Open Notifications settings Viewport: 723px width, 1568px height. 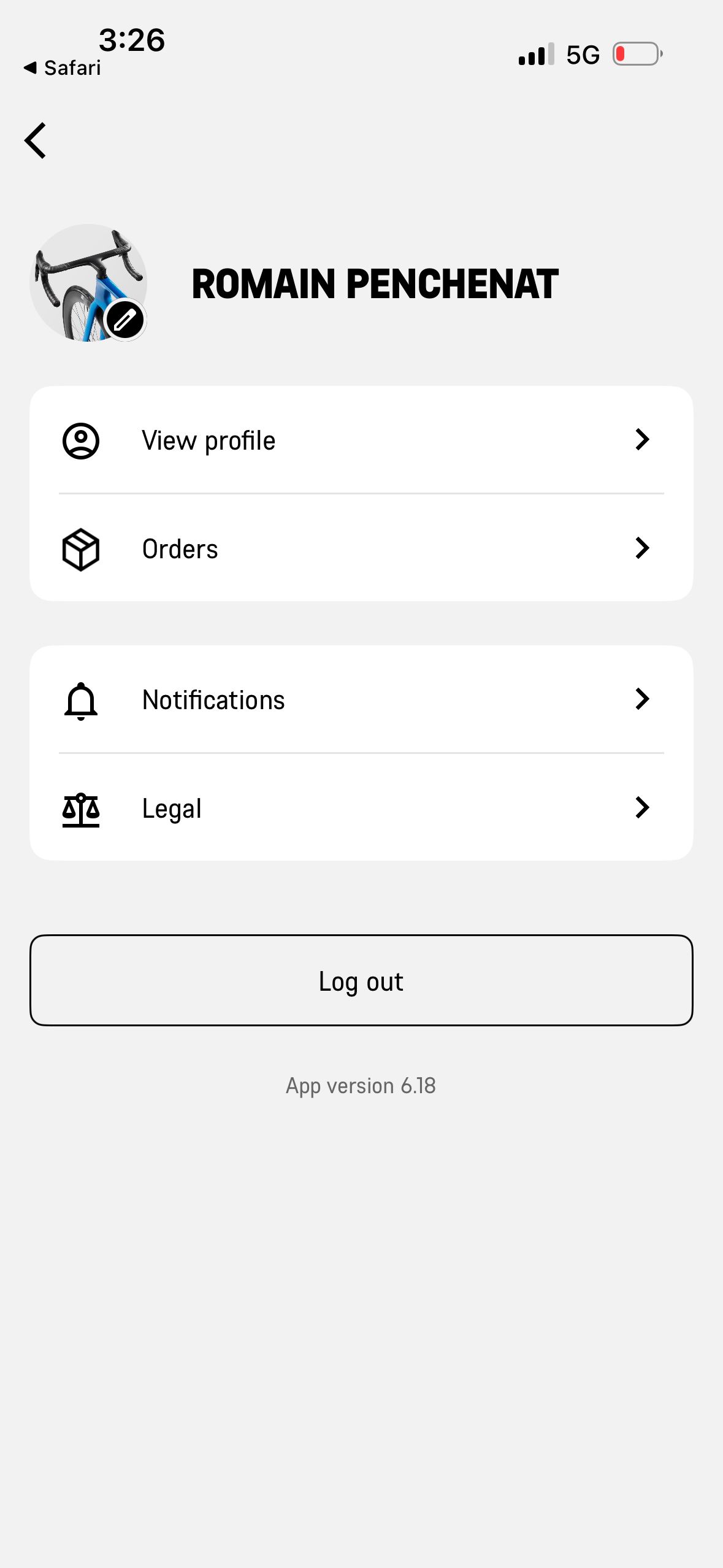coord(361,699)
